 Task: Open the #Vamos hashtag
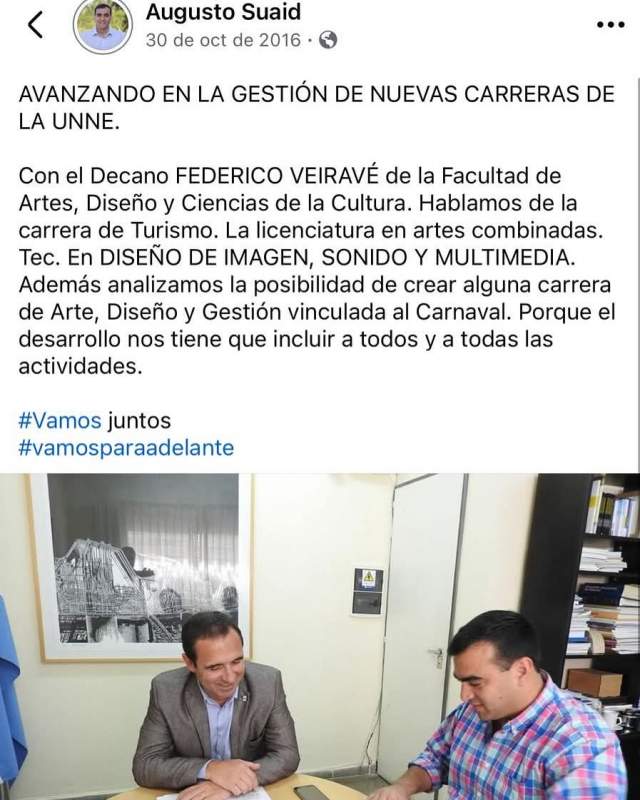point(60,420)
